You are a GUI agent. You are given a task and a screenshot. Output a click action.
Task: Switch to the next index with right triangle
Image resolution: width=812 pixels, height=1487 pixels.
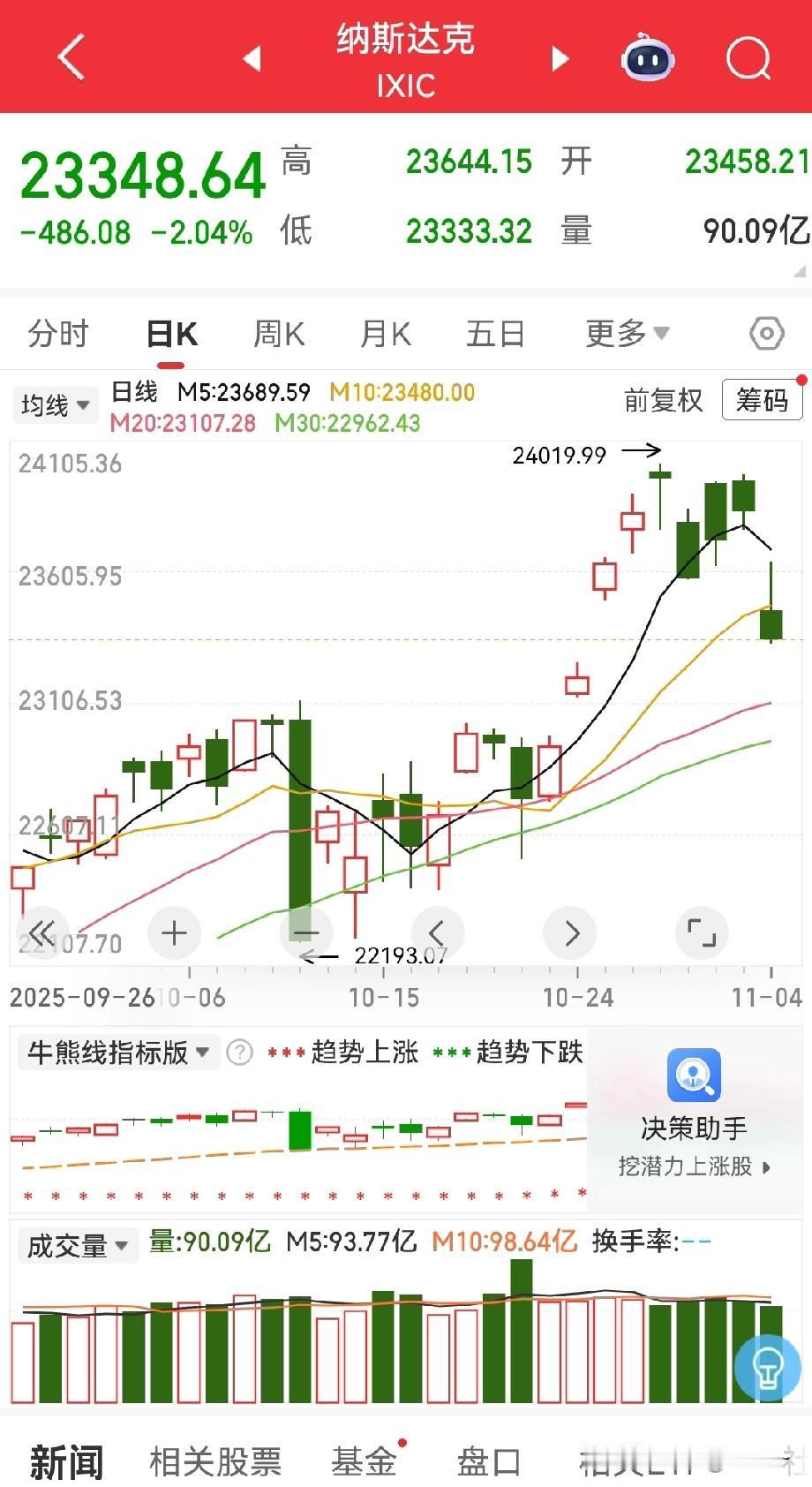click(560, 59)
